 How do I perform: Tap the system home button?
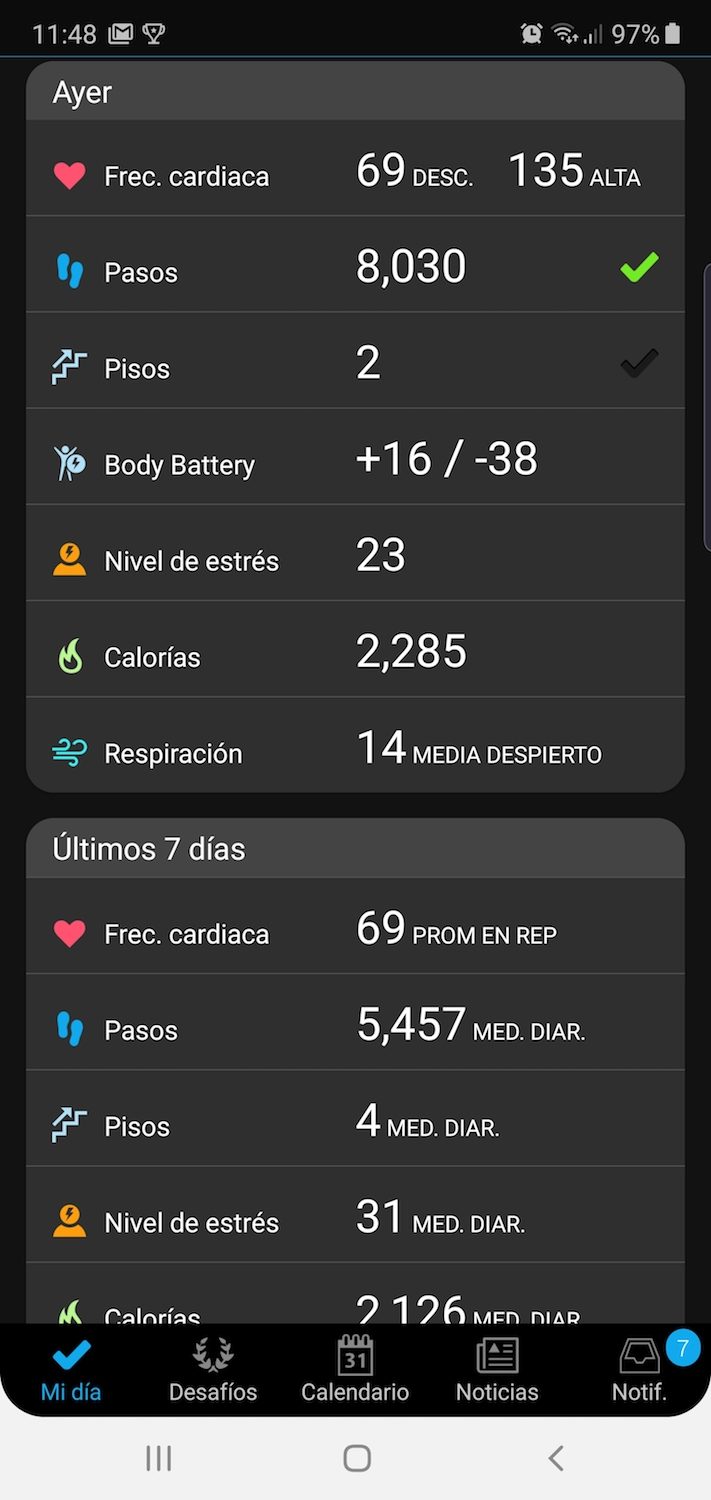(357, 1458)
